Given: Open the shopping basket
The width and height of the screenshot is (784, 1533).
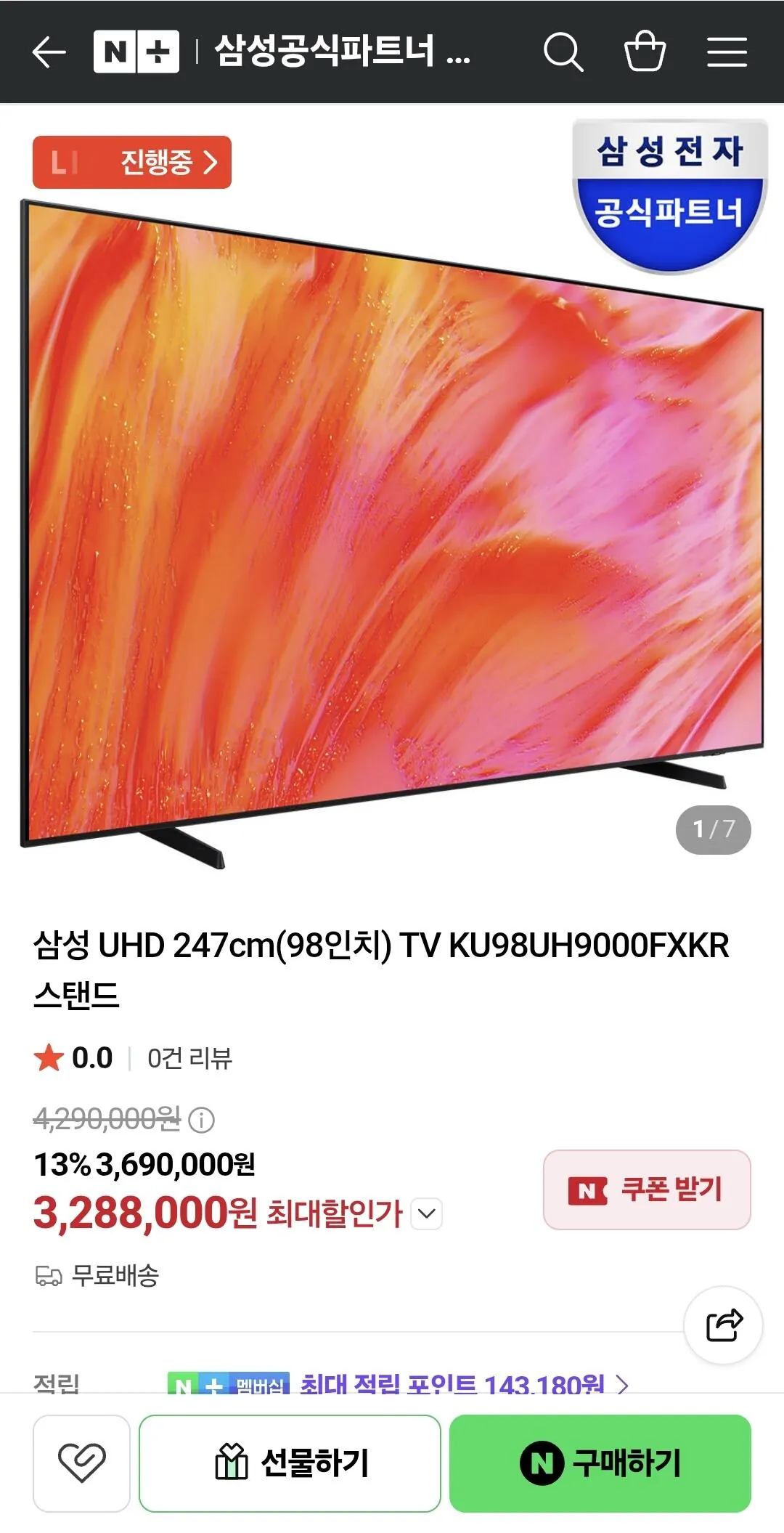Looking at the screenshot, I should pyautogui.click(x=645, y=51).
